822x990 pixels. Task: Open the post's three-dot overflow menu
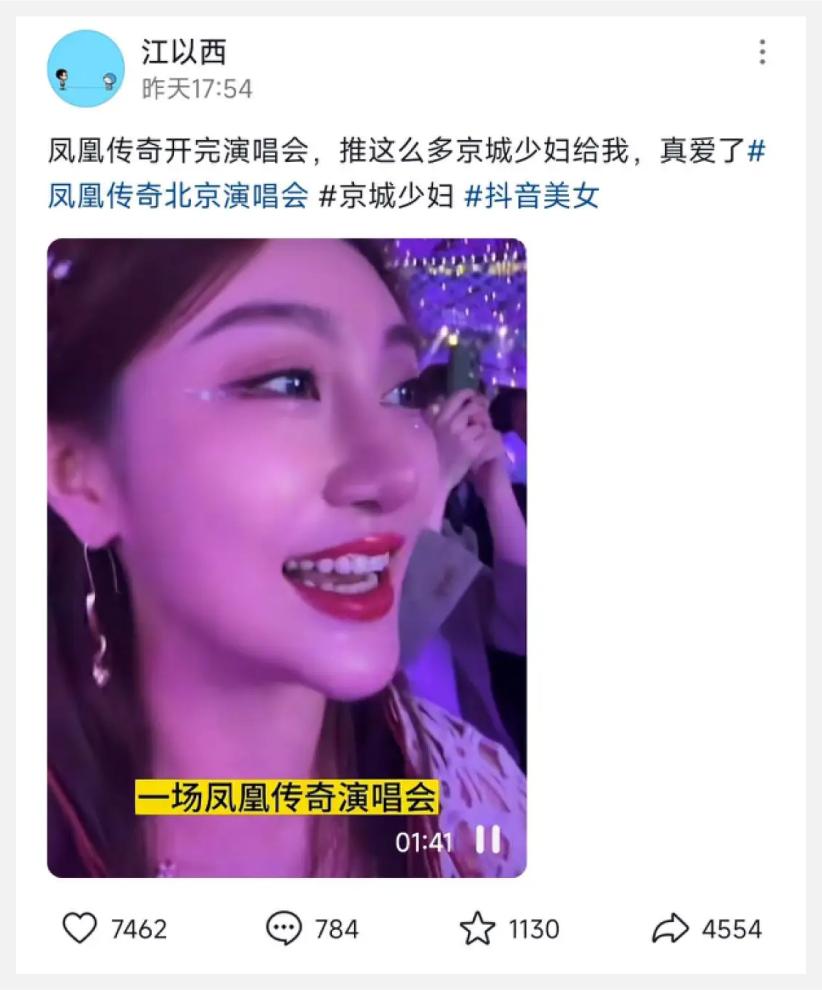[762, 52]
